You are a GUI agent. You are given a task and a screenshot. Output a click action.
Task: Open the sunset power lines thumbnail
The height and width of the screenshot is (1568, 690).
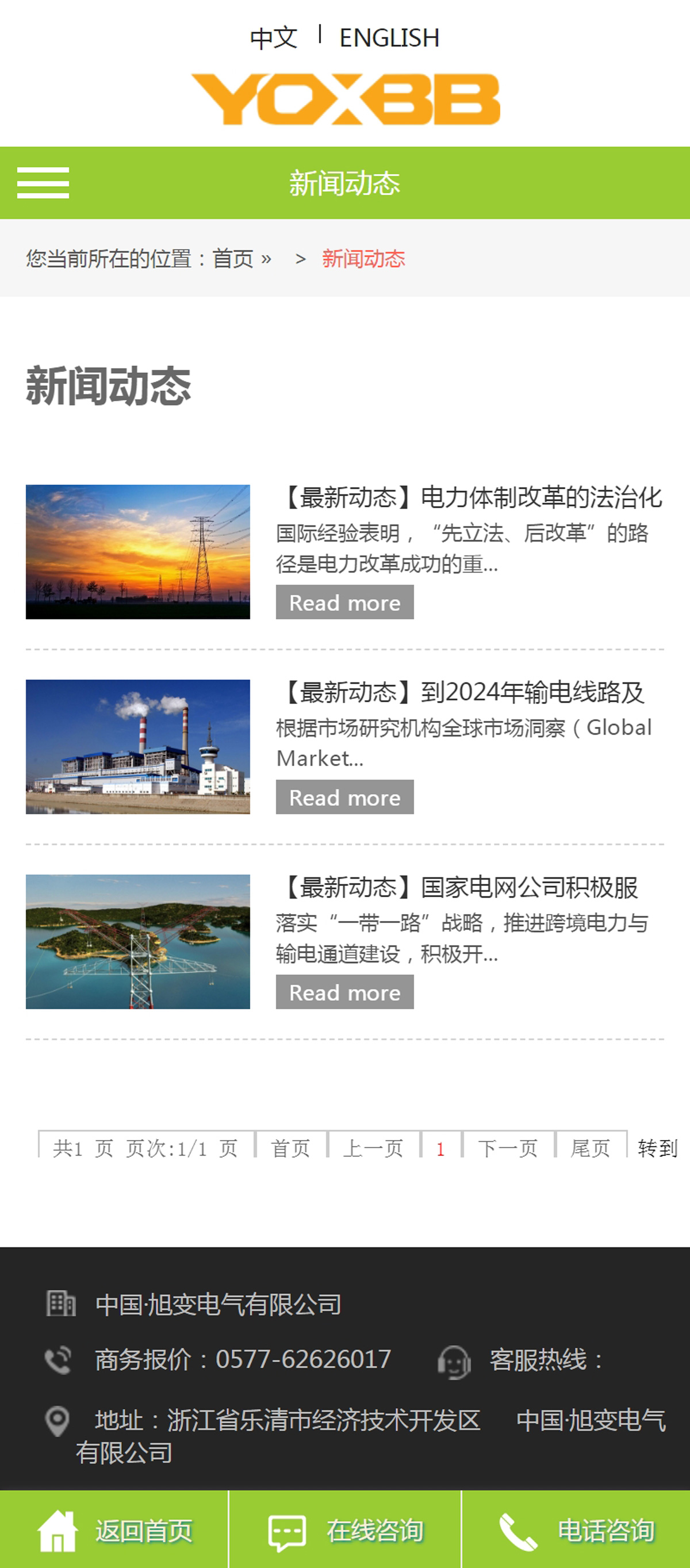click(137, 551)
